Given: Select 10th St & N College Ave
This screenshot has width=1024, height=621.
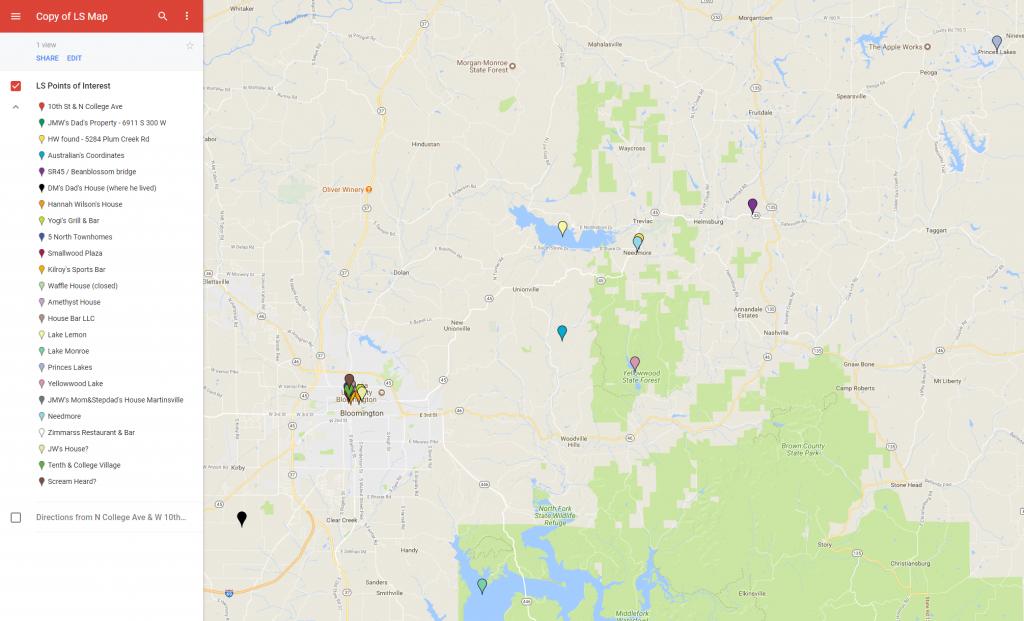Looking at the screenshot, I should 85,106.
